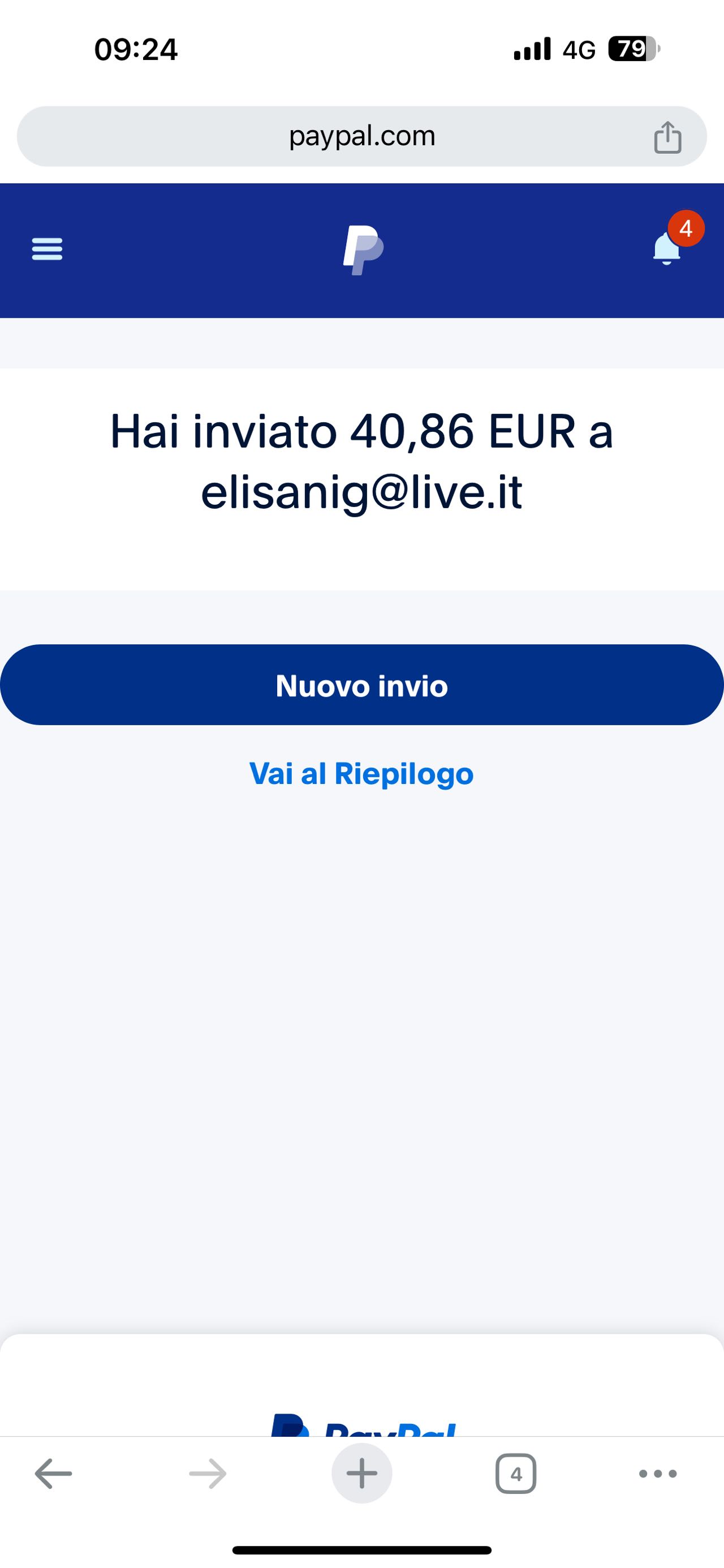Open the tab switcher showing 4 tabs

[516, 1474]
